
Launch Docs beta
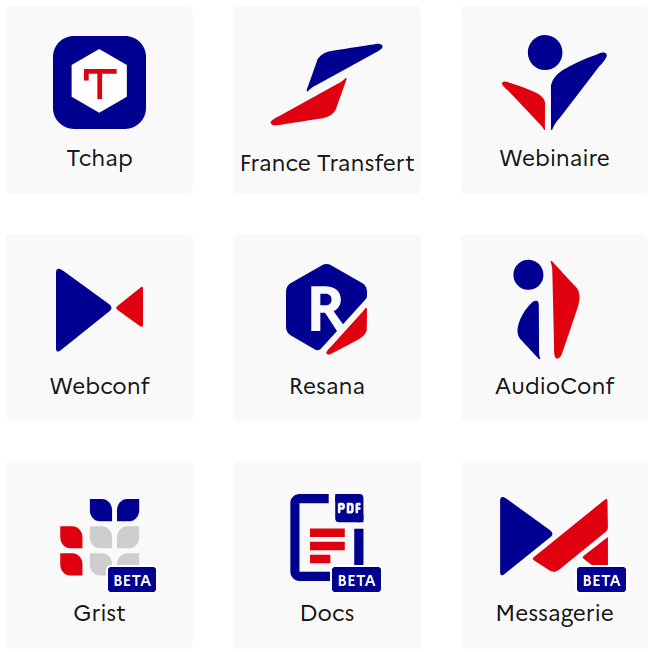click(327, 555)
